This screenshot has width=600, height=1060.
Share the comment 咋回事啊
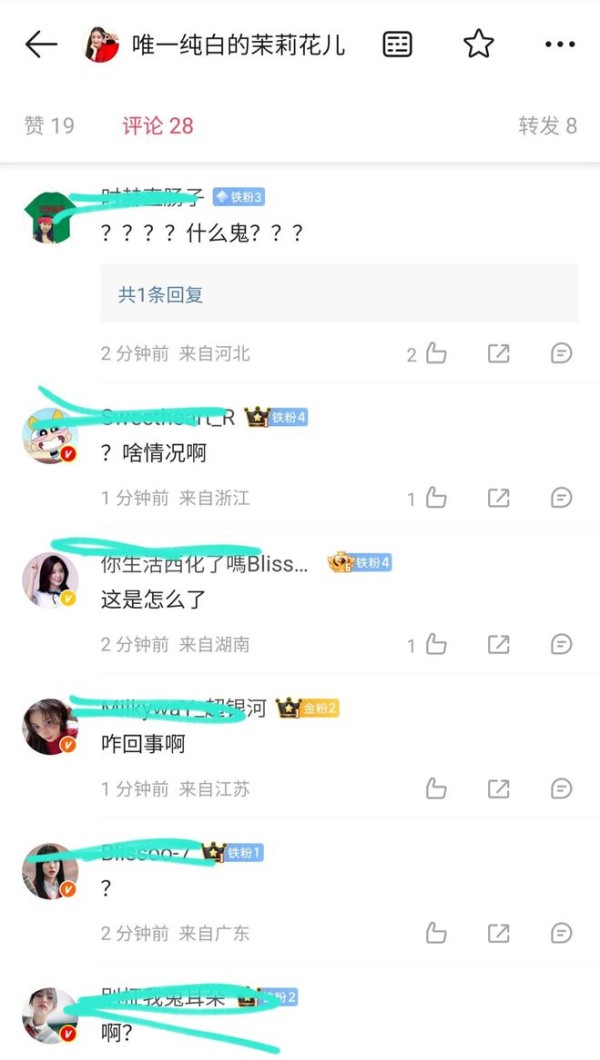[499, 788]
